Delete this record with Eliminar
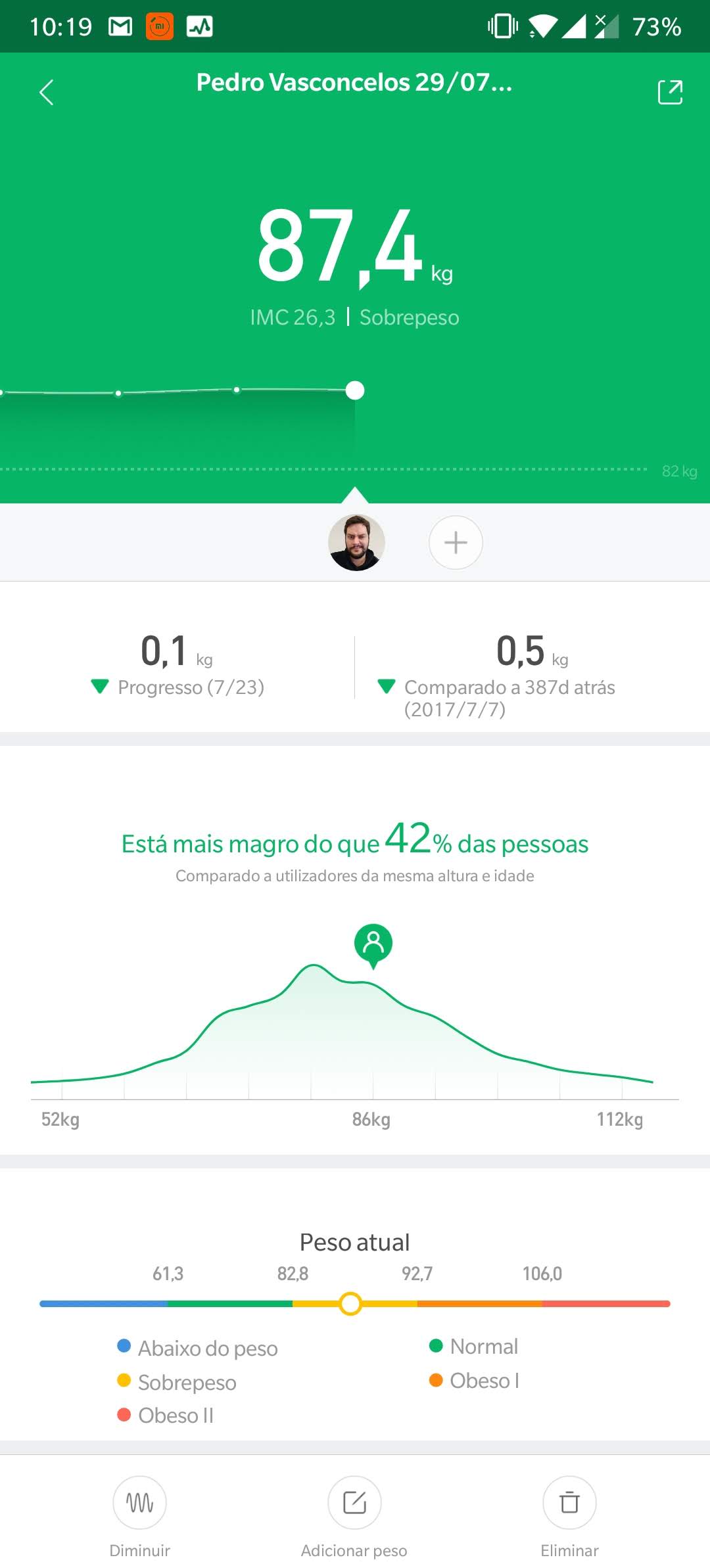The width and height of the screenshot is (710, 1568). point(569,1502)
